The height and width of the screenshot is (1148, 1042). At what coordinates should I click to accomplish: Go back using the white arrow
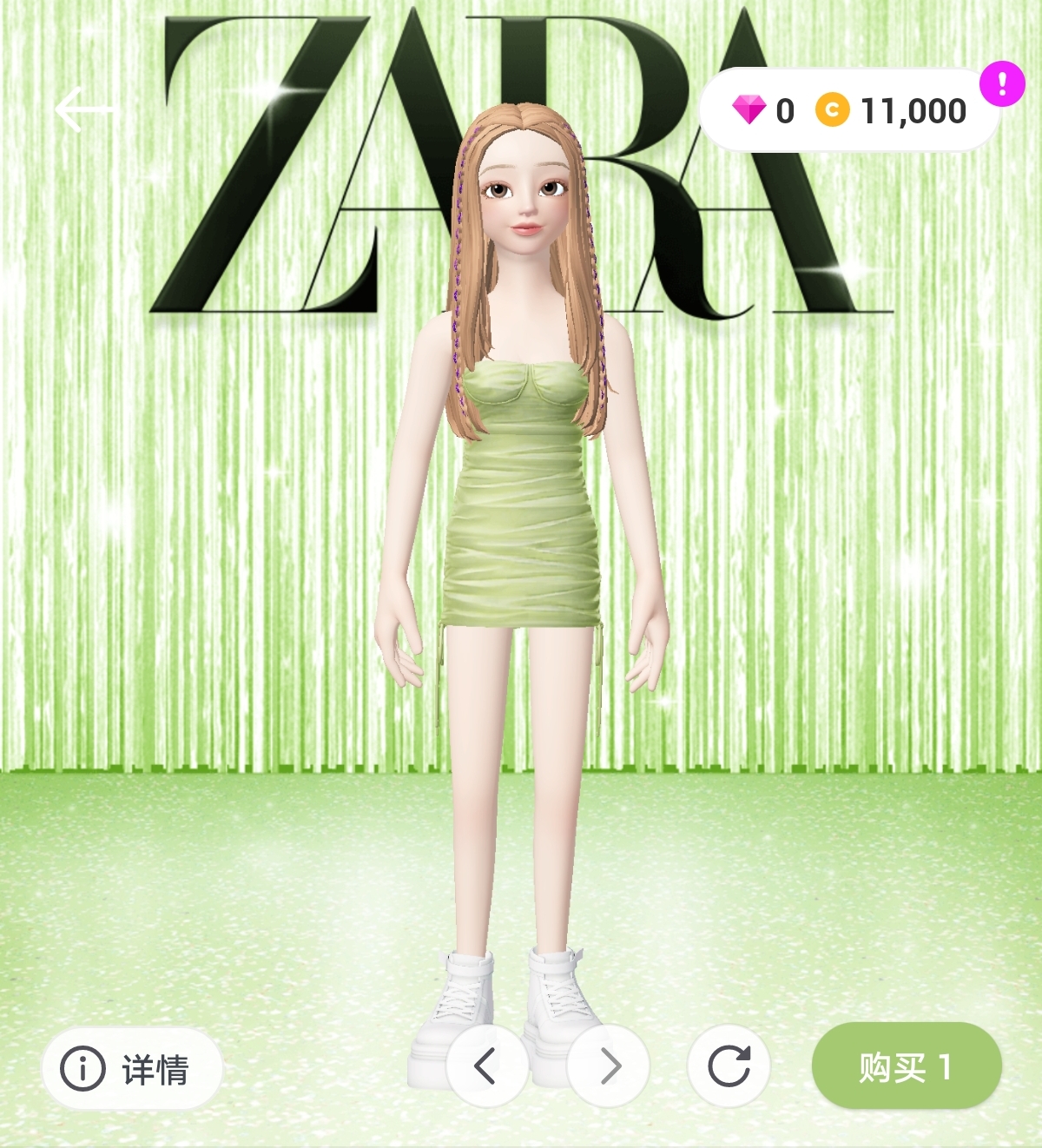coord(84,109)
